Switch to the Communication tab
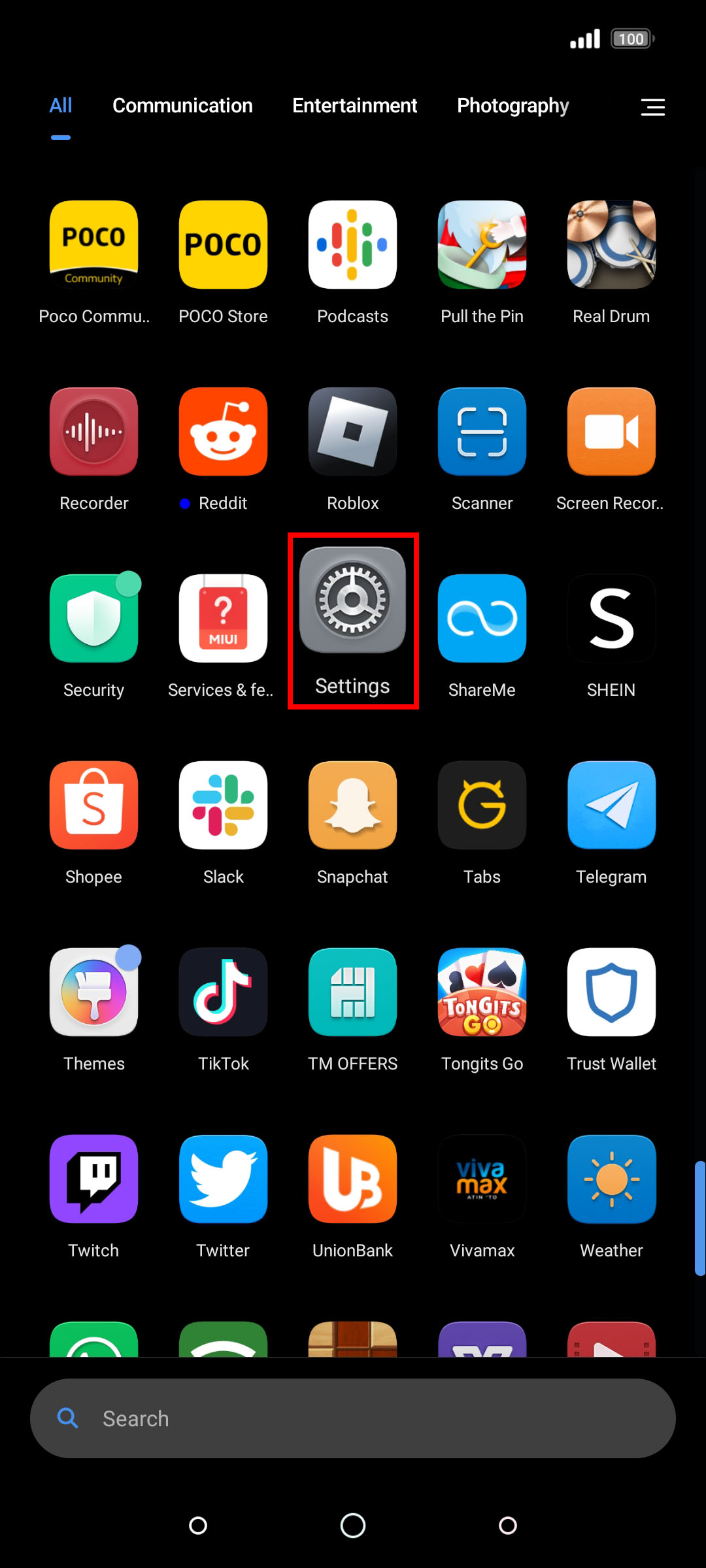Screen dimensions: 706x1568 tap(182, 106)
